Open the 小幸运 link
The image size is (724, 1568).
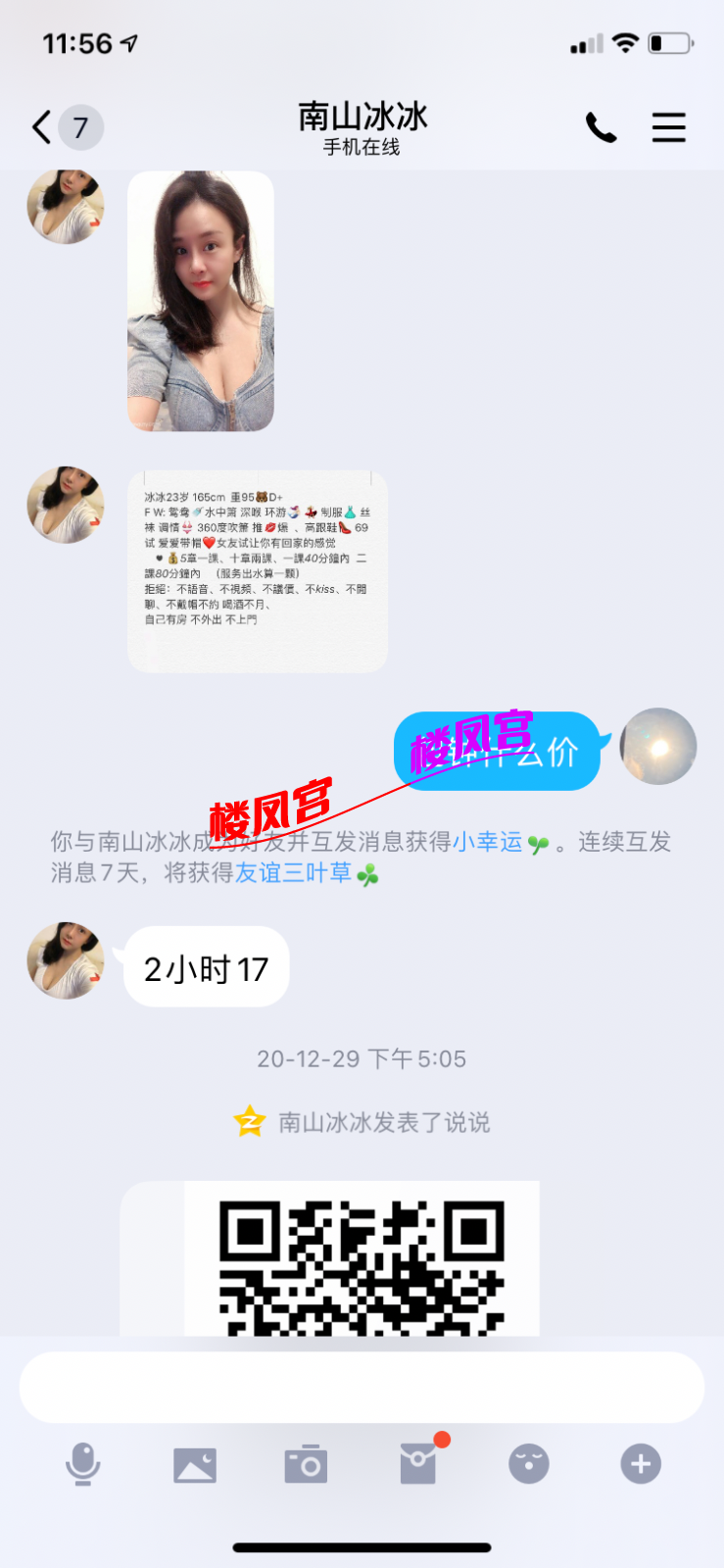click(x=487, y=842)
